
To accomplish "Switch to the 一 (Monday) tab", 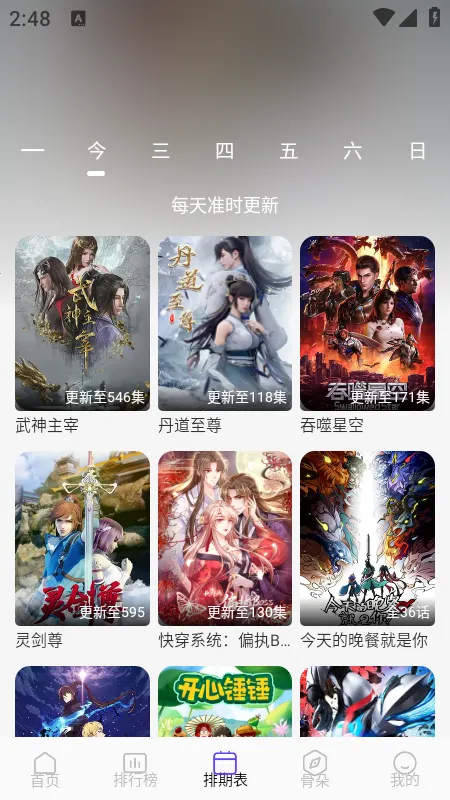I will click(32, 151).
